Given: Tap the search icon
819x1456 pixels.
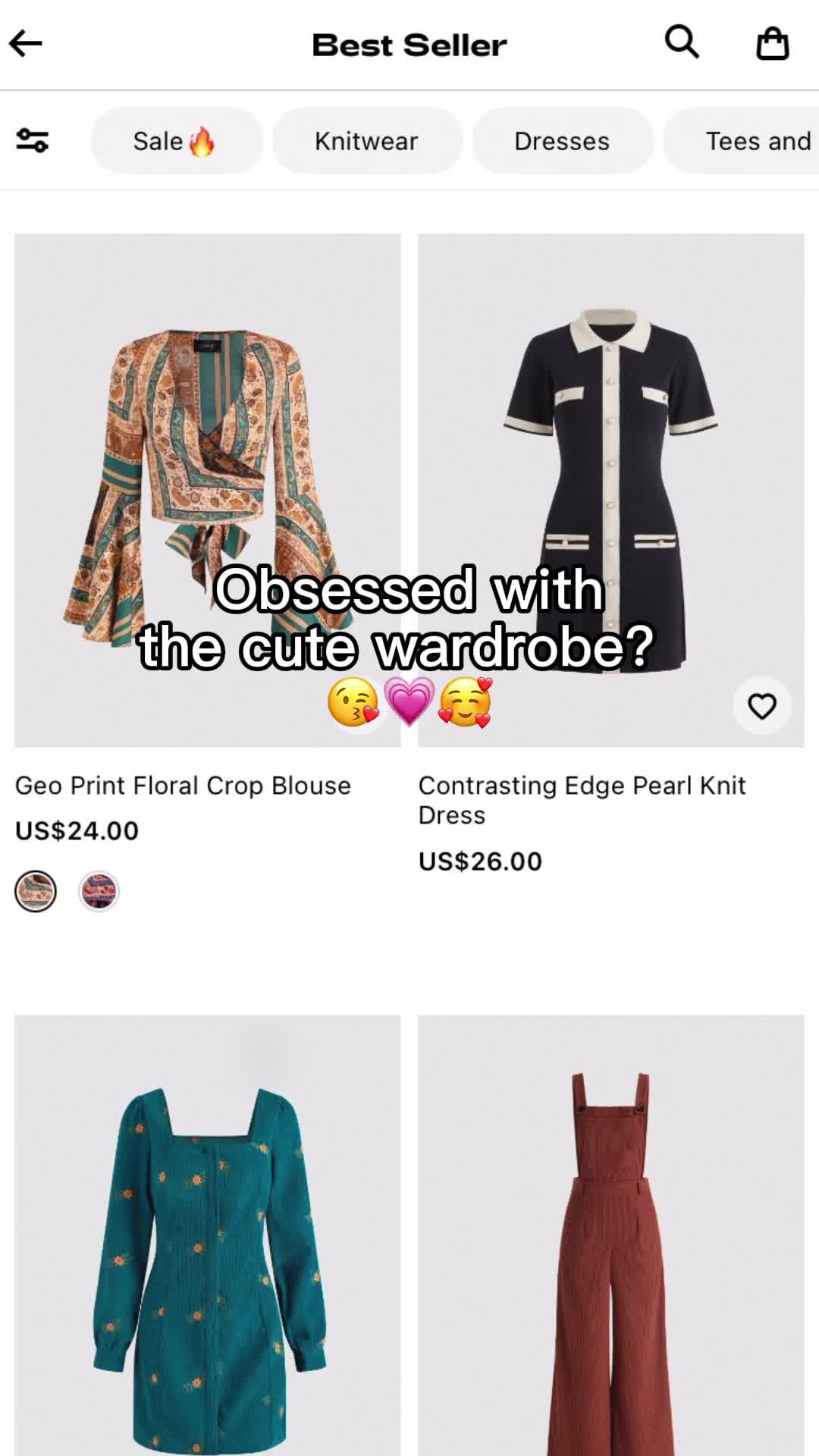Looking at the screenshot, I should coord(682,43).
